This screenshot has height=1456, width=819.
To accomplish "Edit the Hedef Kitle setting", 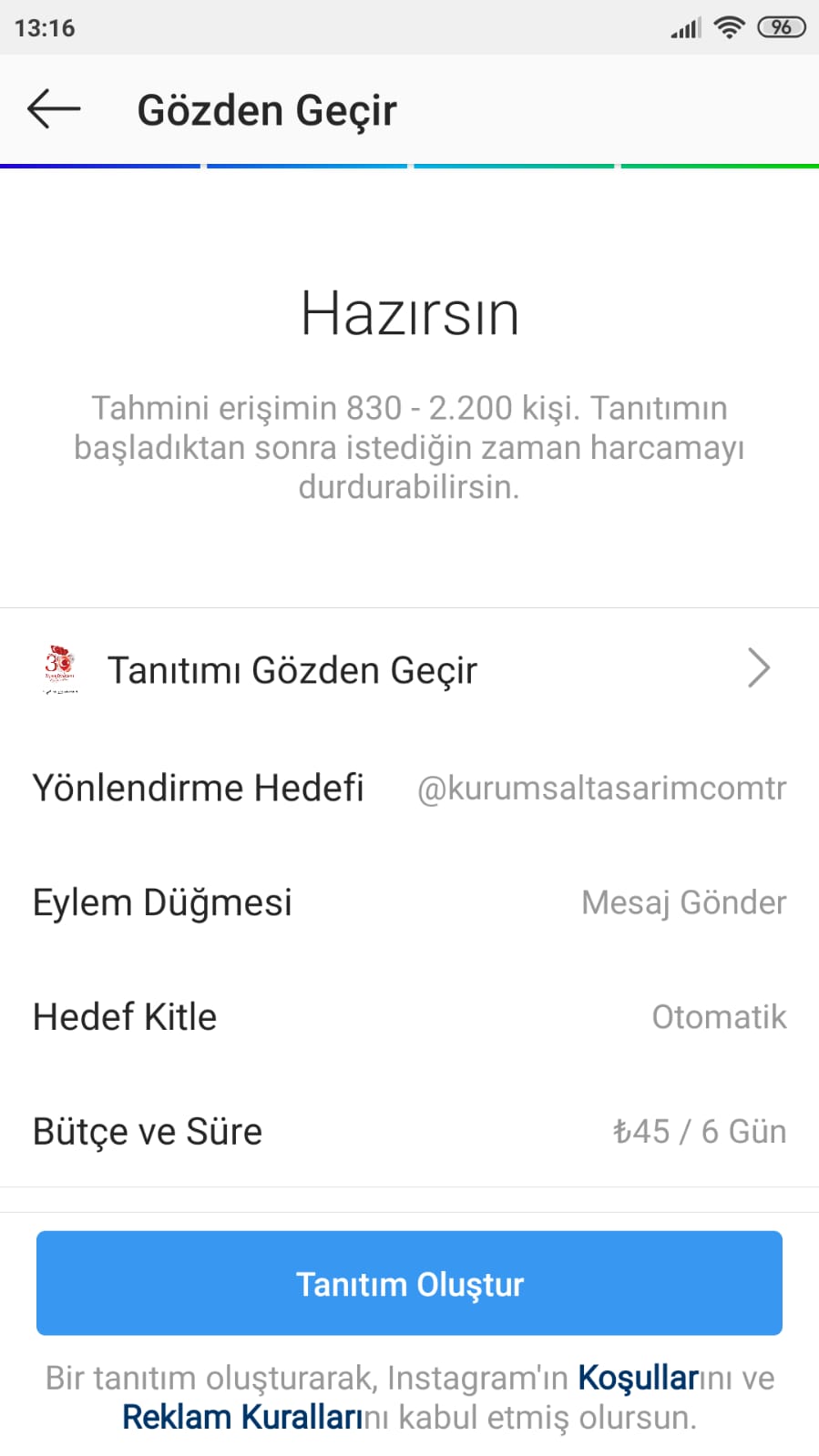I will coord(409,1017).
